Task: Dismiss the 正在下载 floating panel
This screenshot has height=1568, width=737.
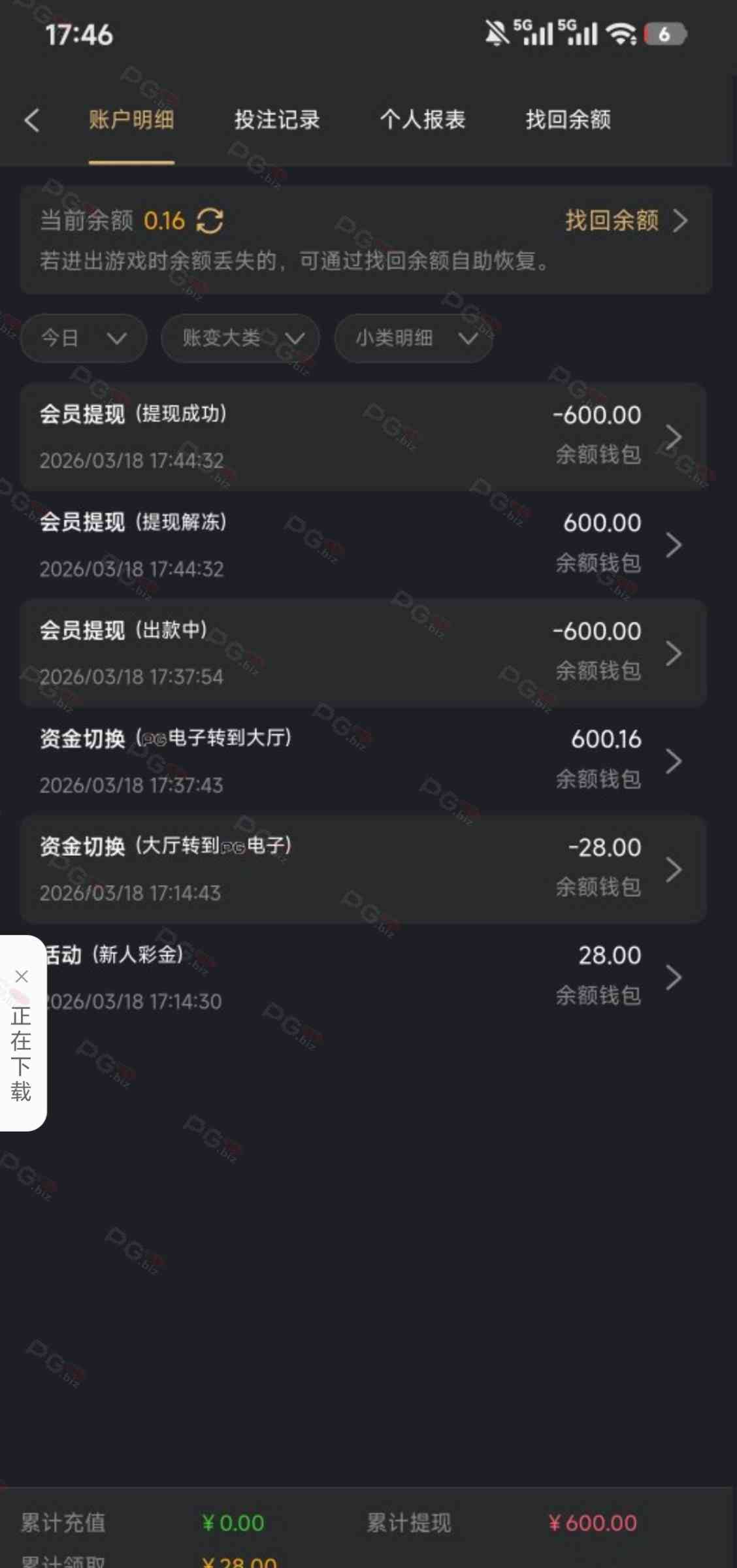Action: click(22, 977)
